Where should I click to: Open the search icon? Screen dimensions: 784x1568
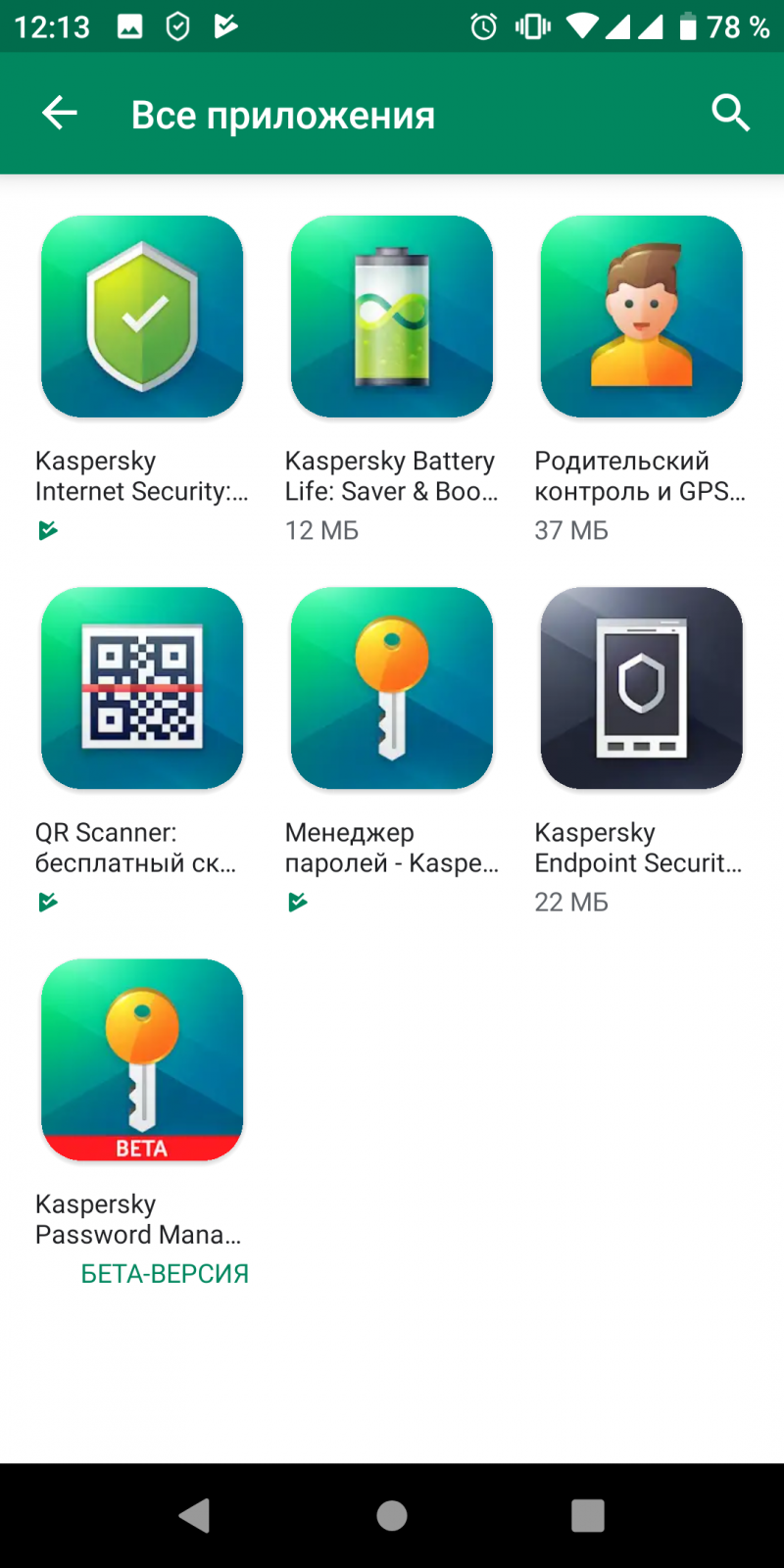click(730, 114)
